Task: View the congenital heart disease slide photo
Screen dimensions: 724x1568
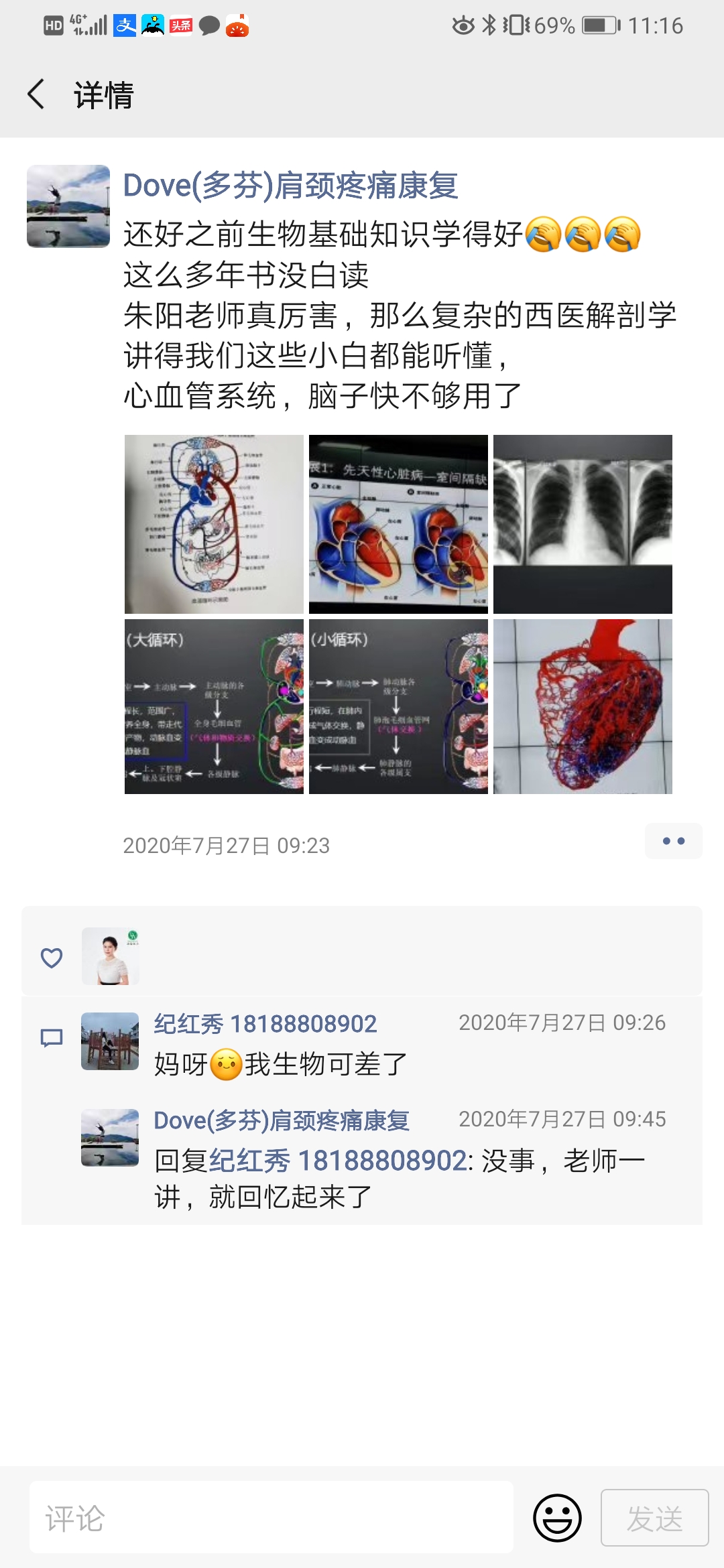Action: [398, 524]
